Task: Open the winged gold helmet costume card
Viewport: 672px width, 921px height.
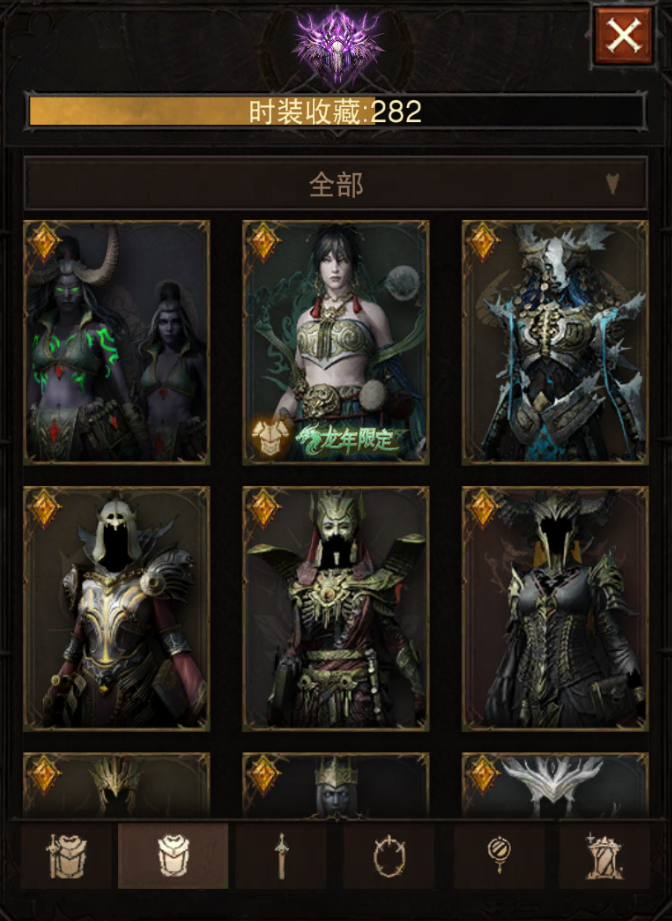Action: [335, 608]
